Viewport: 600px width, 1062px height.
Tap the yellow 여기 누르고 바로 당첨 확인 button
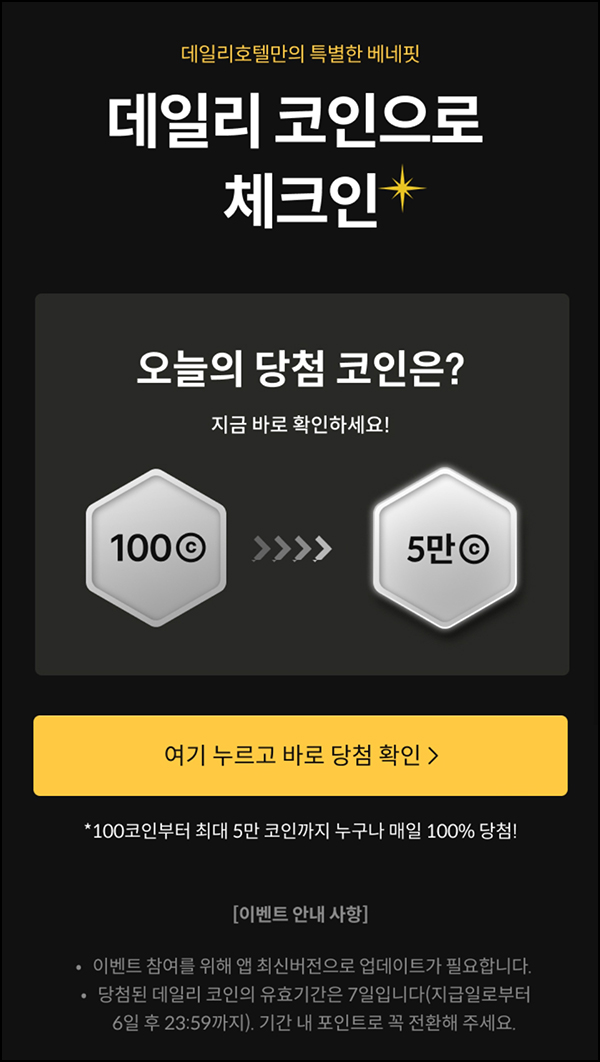tap(300, 755)
